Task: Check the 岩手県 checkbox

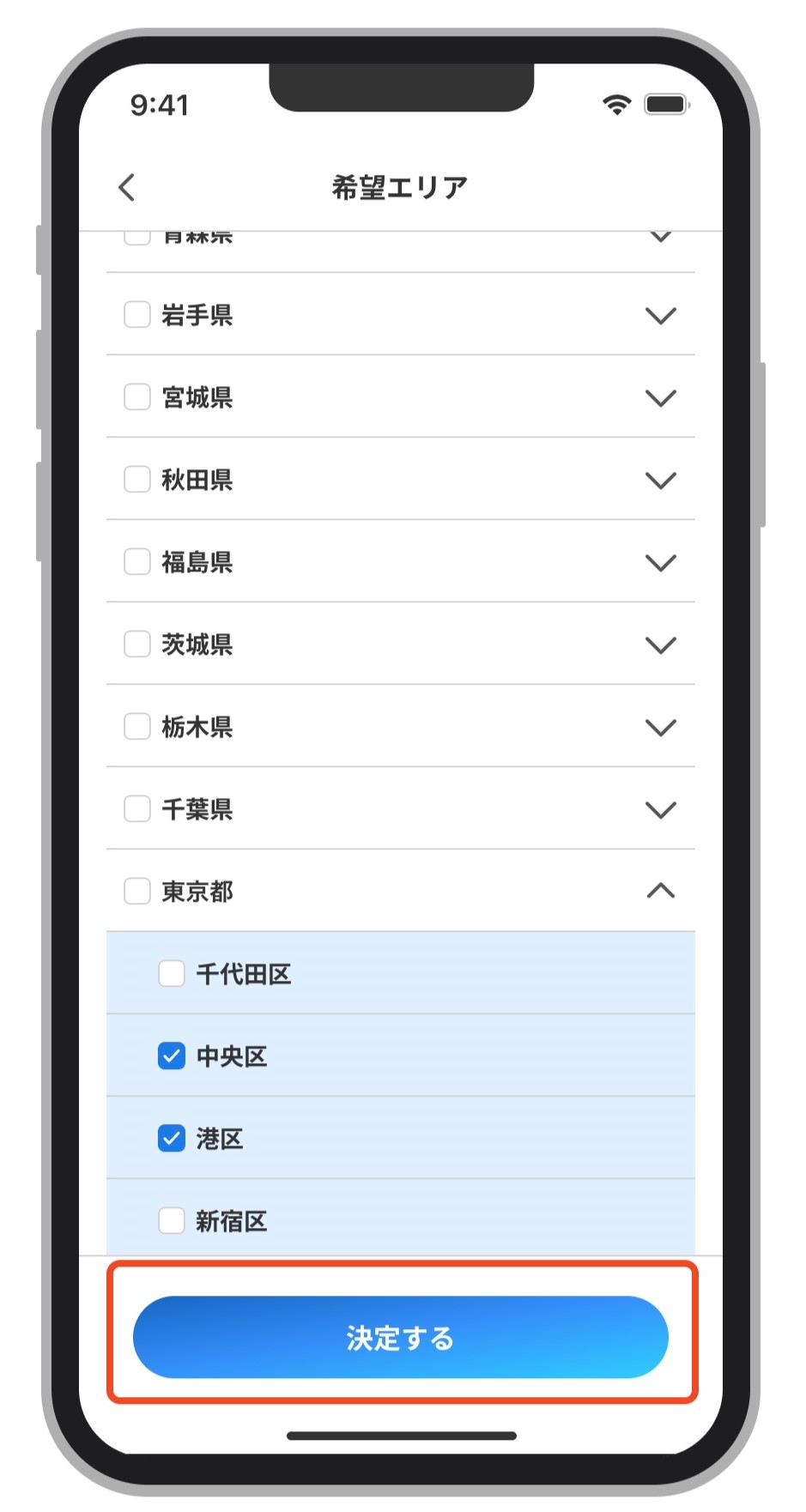Action: pos(137,315)
